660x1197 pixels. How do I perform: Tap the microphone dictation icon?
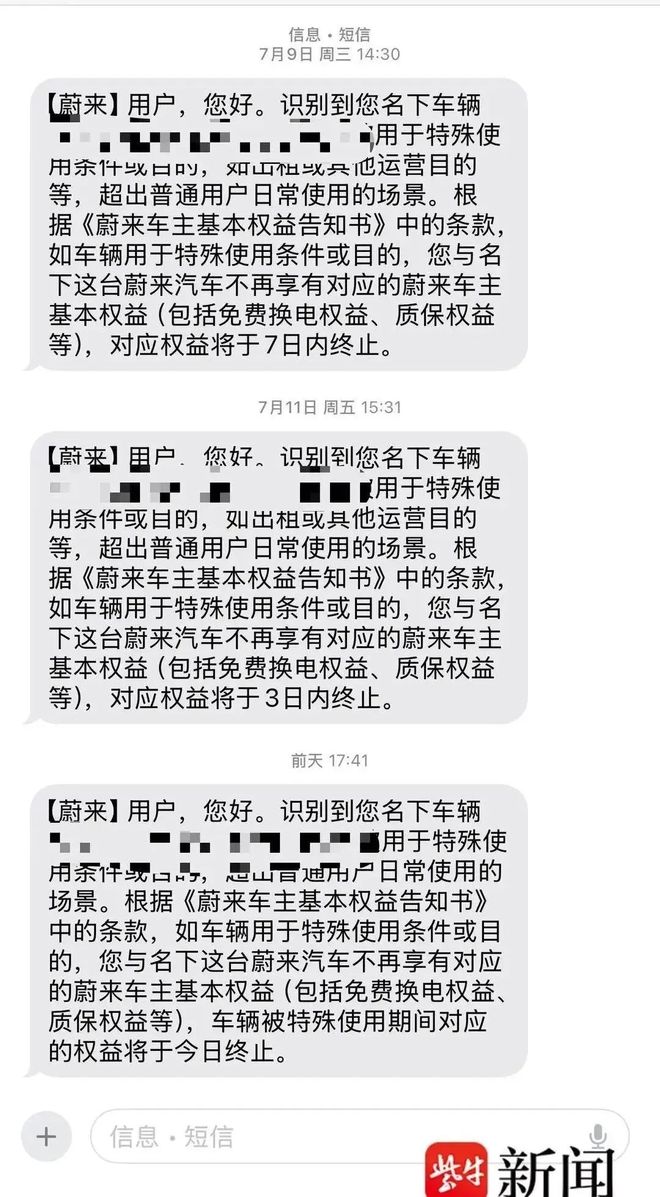coord(597,1136)
